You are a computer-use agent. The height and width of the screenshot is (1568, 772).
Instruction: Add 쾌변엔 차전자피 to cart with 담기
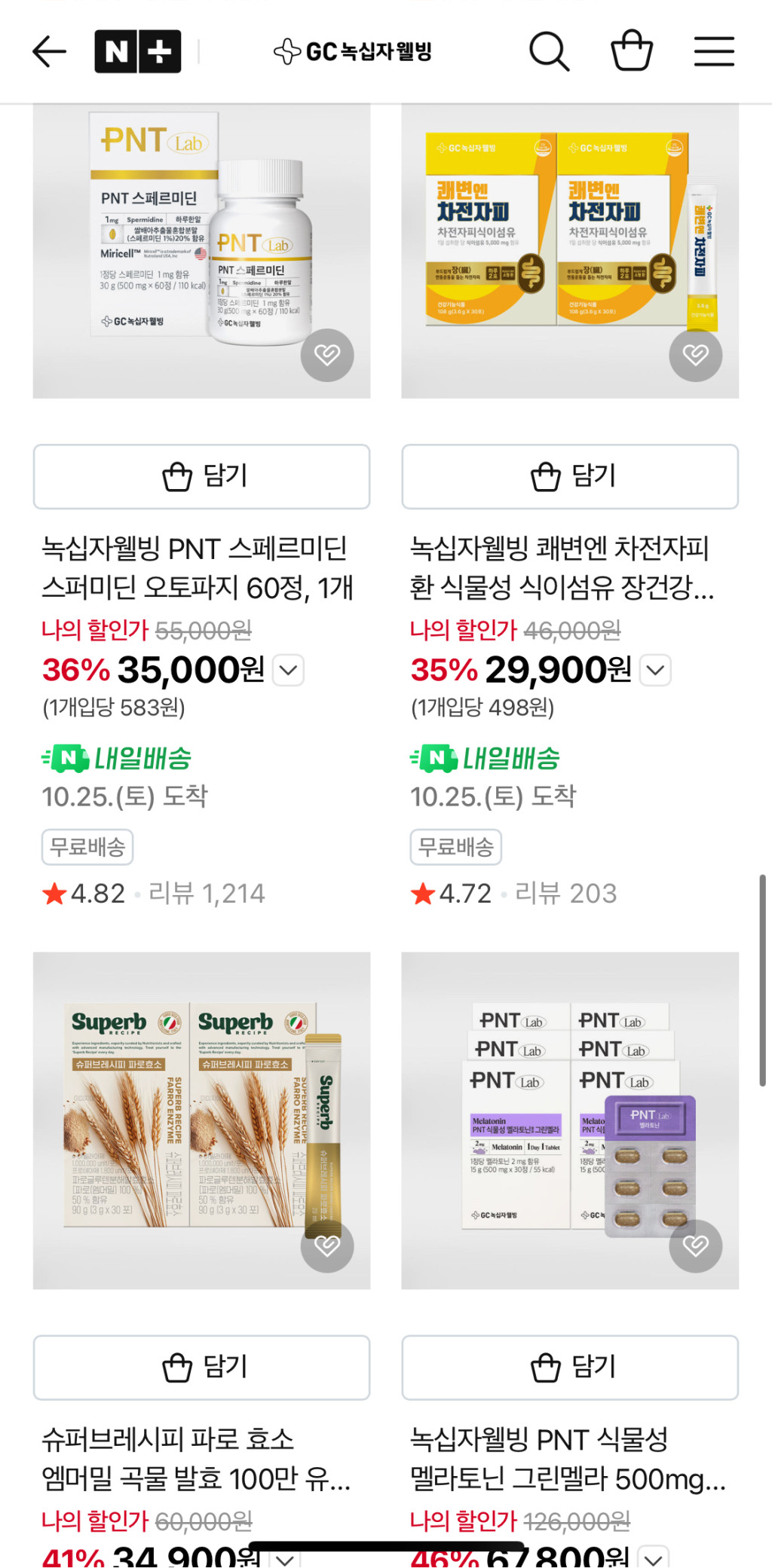click(570, 476)
